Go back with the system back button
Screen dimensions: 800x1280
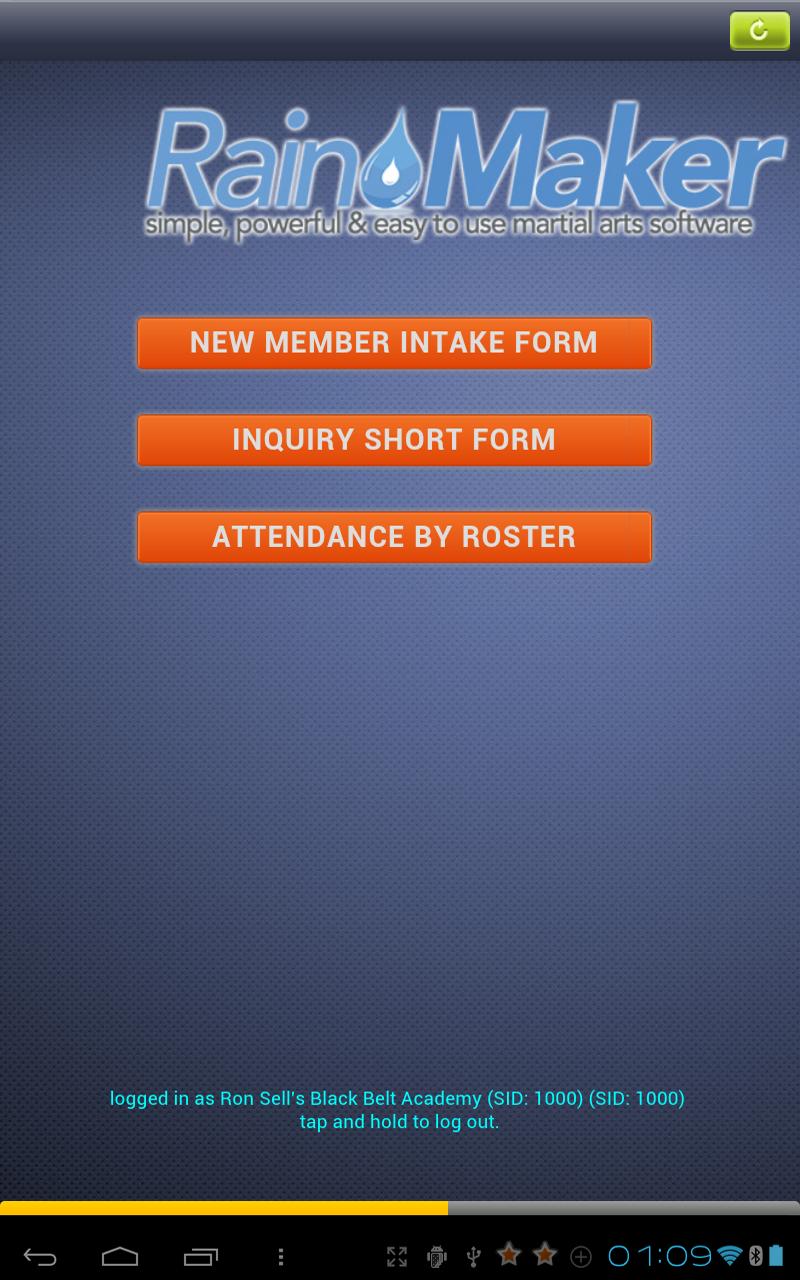pyautogui.click(x=40, y=1256)
